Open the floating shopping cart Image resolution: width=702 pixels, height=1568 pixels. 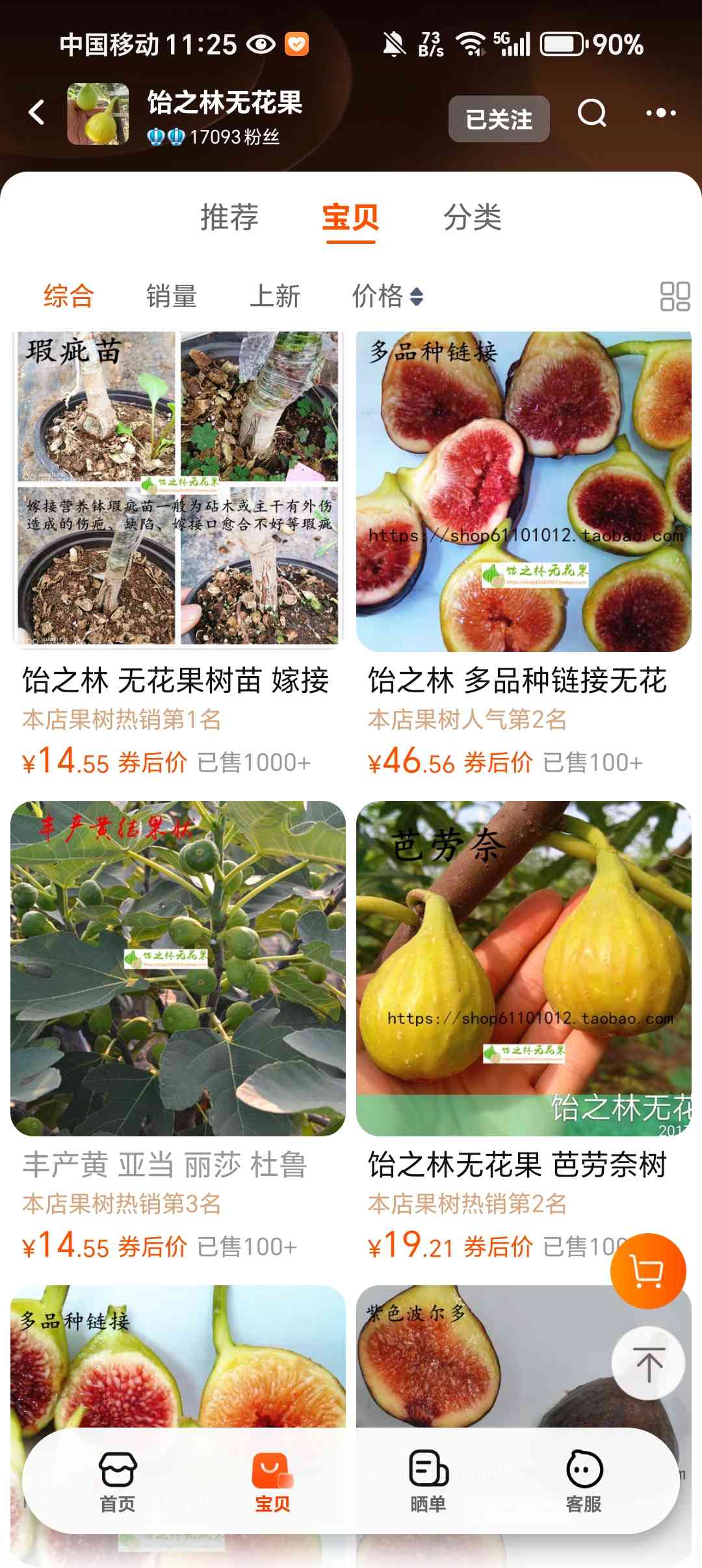pyautogui.click(x=648, y=1271)
